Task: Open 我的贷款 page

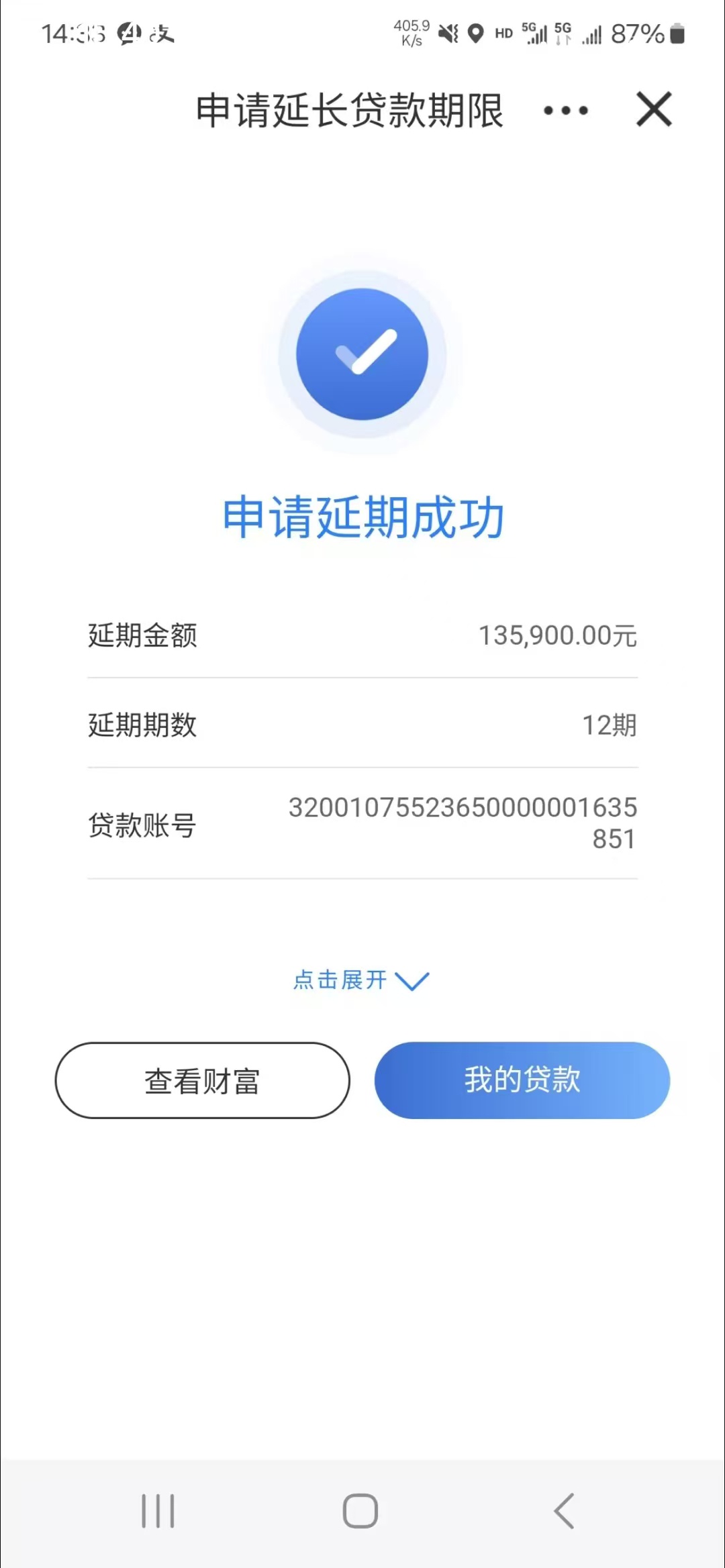Action: coord(522,1080)
